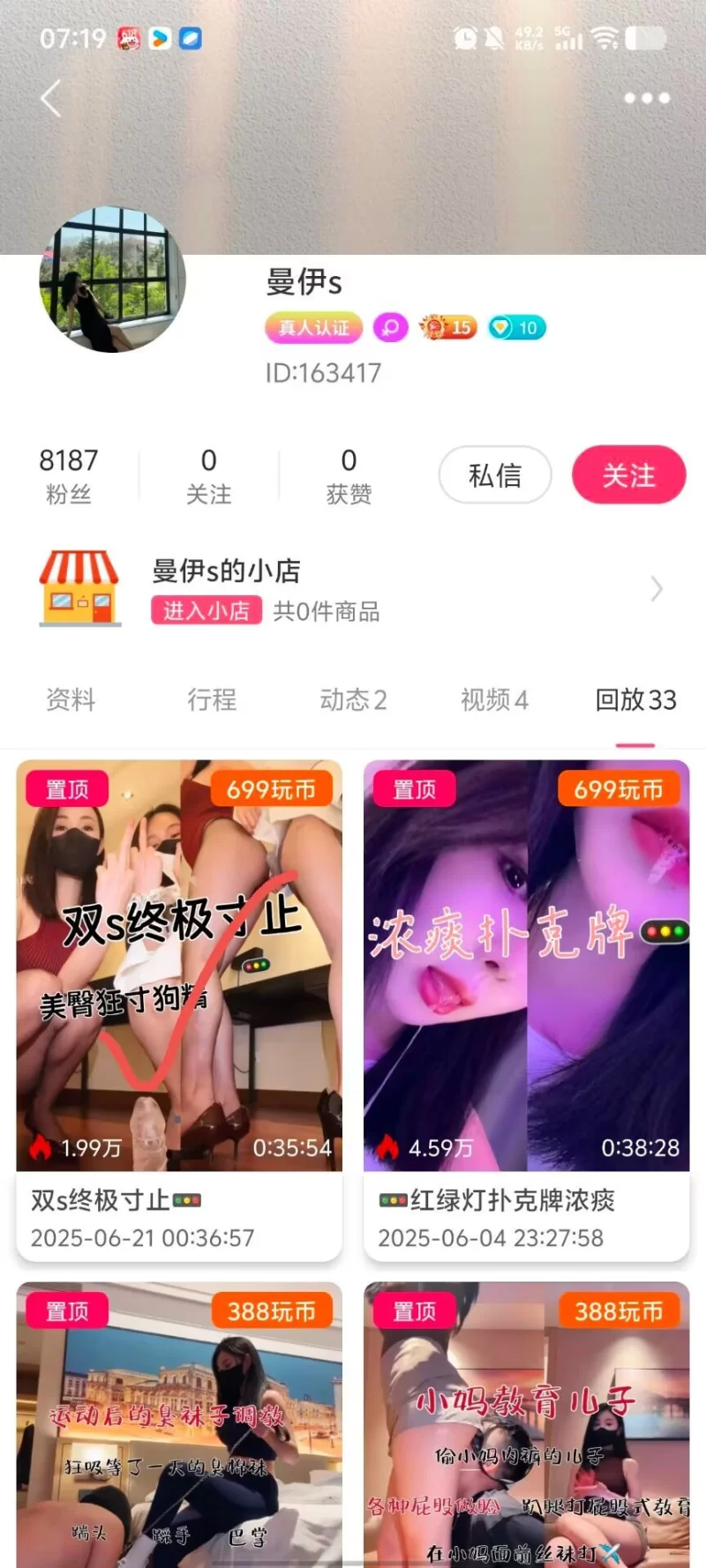Select the 回放 33 tab
The height and width of the screenshot is (1568, 706).
(635, 699)
